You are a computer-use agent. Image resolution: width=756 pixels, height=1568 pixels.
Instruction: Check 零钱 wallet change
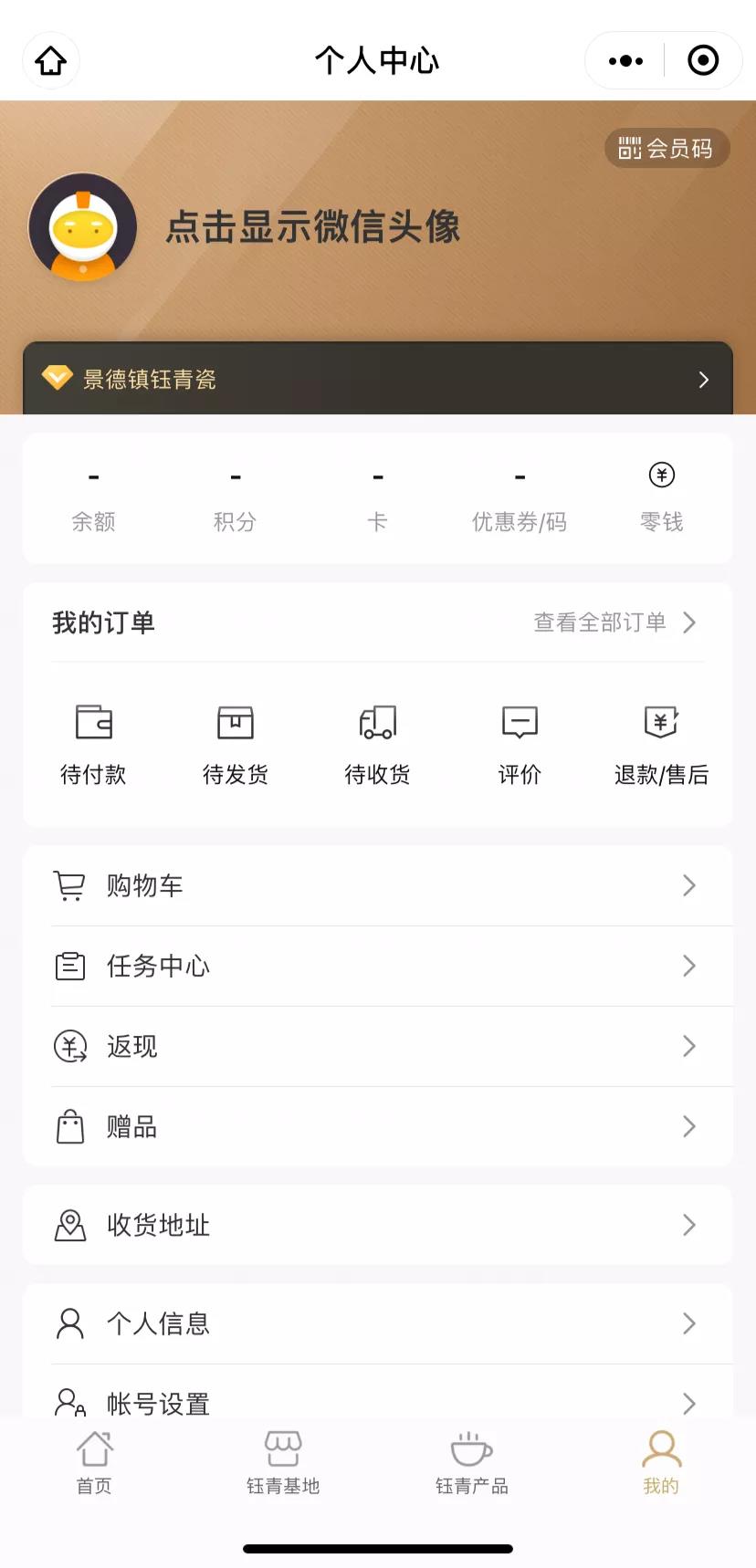click(x=661, y=497)
